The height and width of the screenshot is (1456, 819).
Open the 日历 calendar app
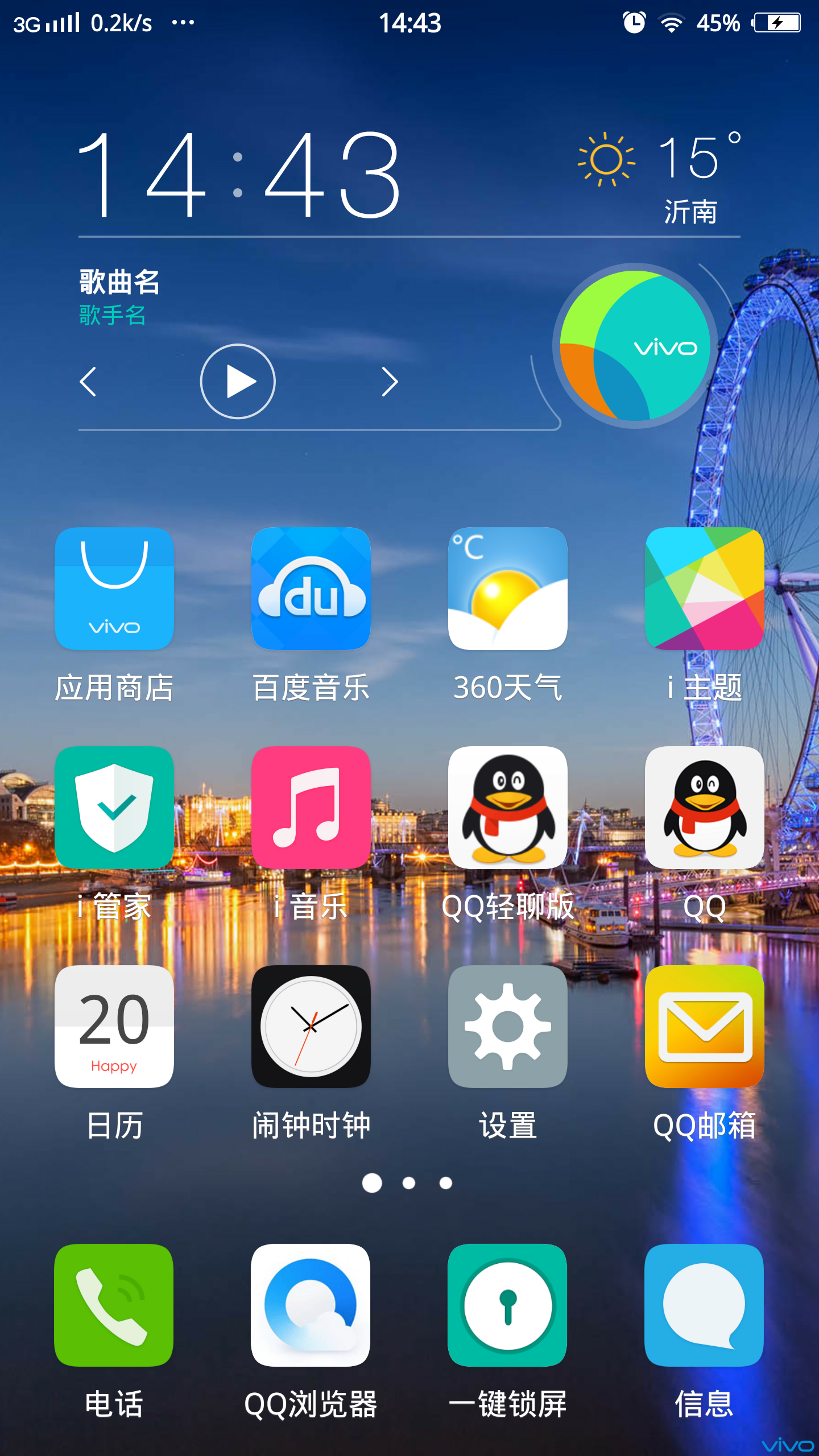(x=114, y=1027)
